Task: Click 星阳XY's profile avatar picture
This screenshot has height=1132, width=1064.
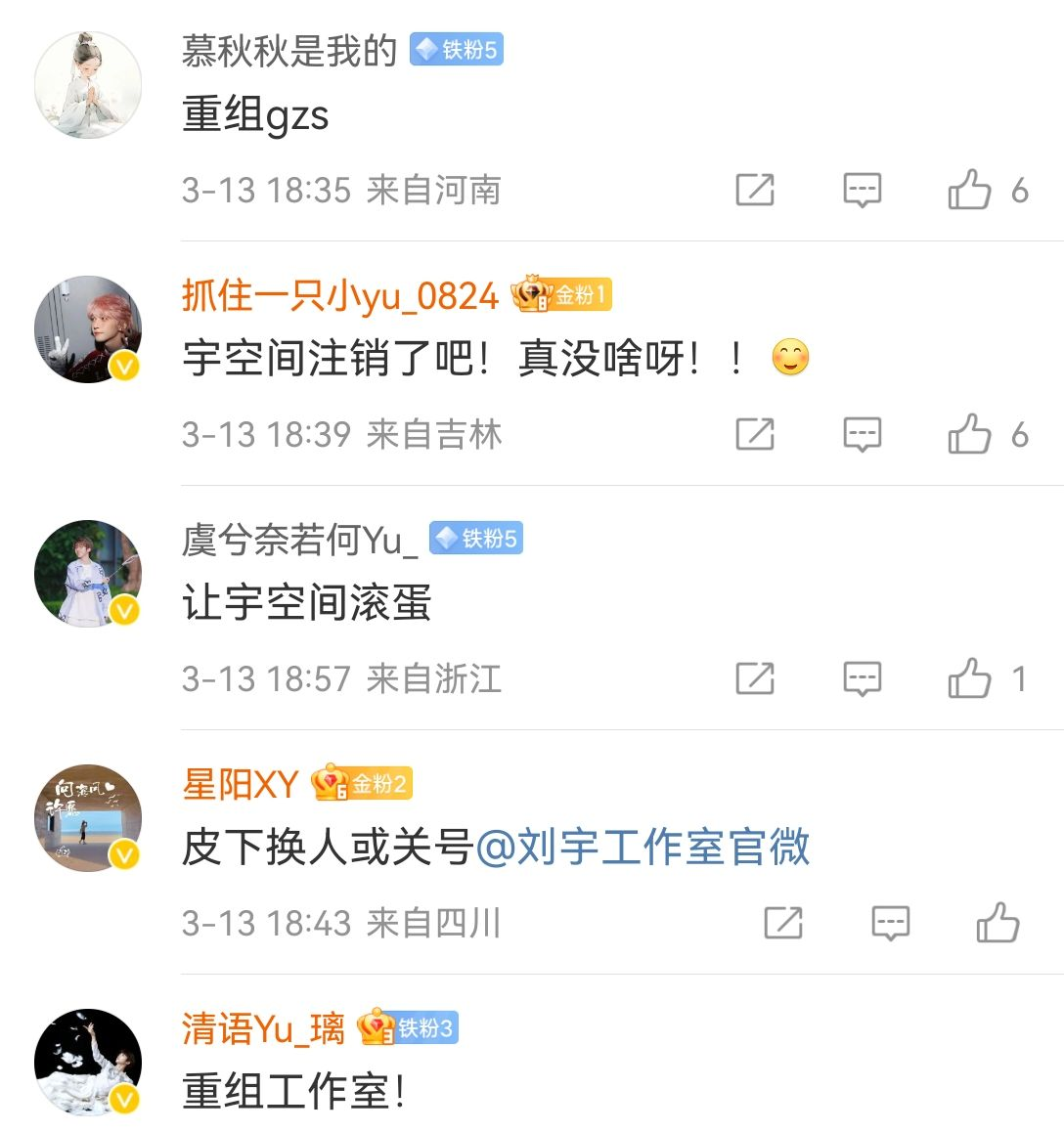Action: [x=87, y=818]
